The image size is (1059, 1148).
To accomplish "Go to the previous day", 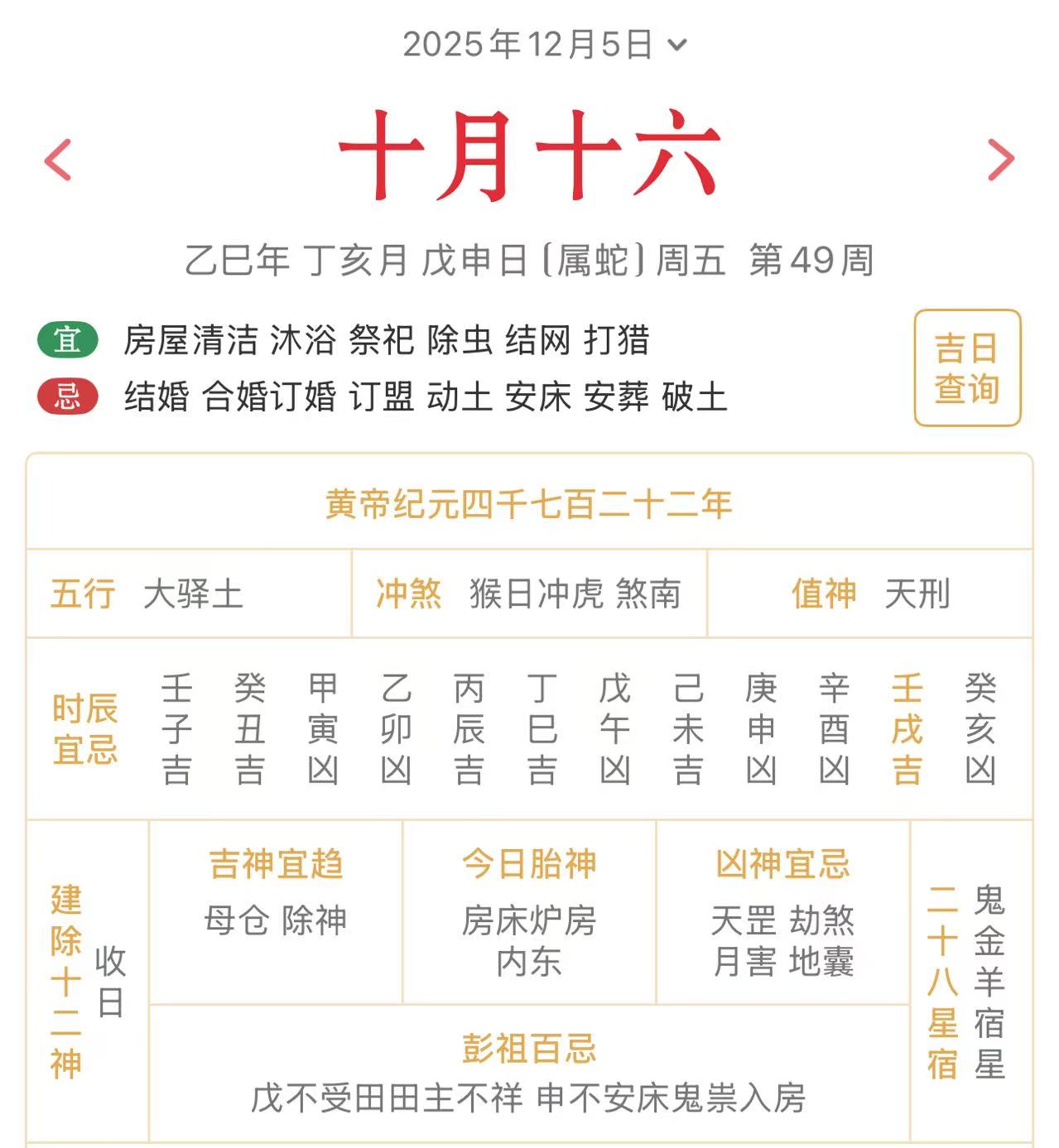I will [x=58, y=160].
